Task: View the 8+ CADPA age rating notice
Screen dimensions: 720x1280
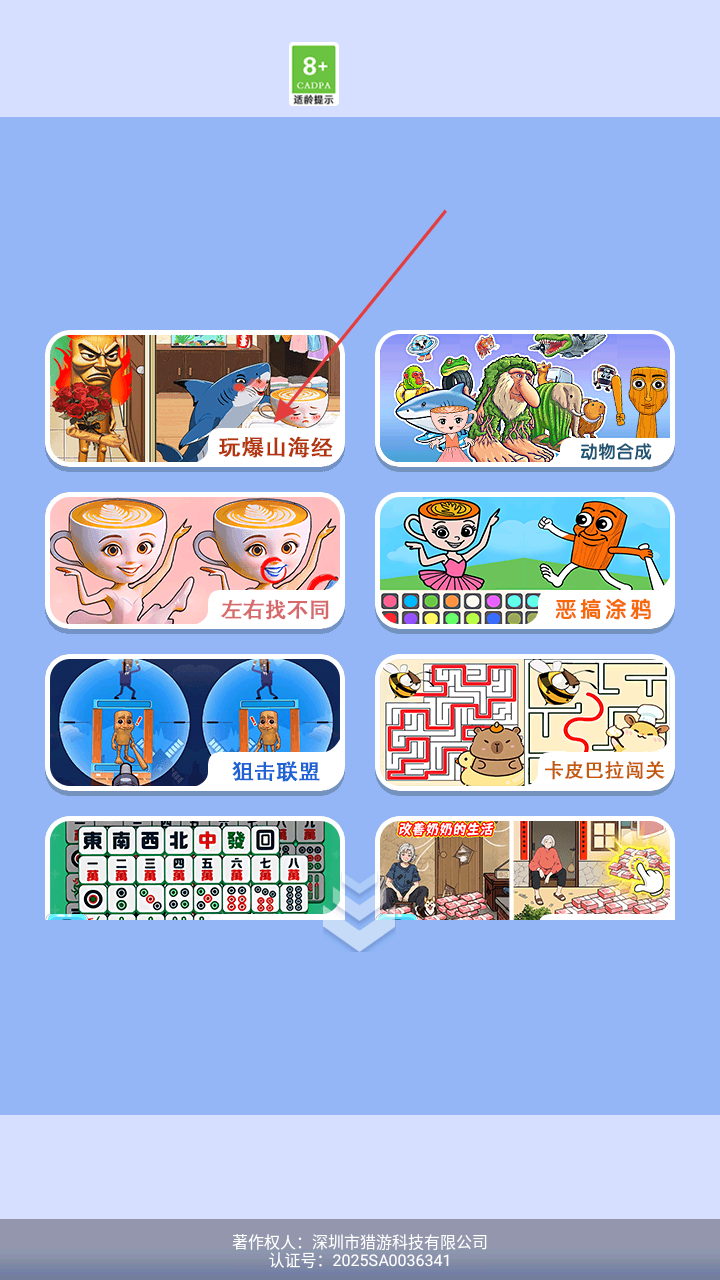Action: pyautogui.click(x=314, y=74)
